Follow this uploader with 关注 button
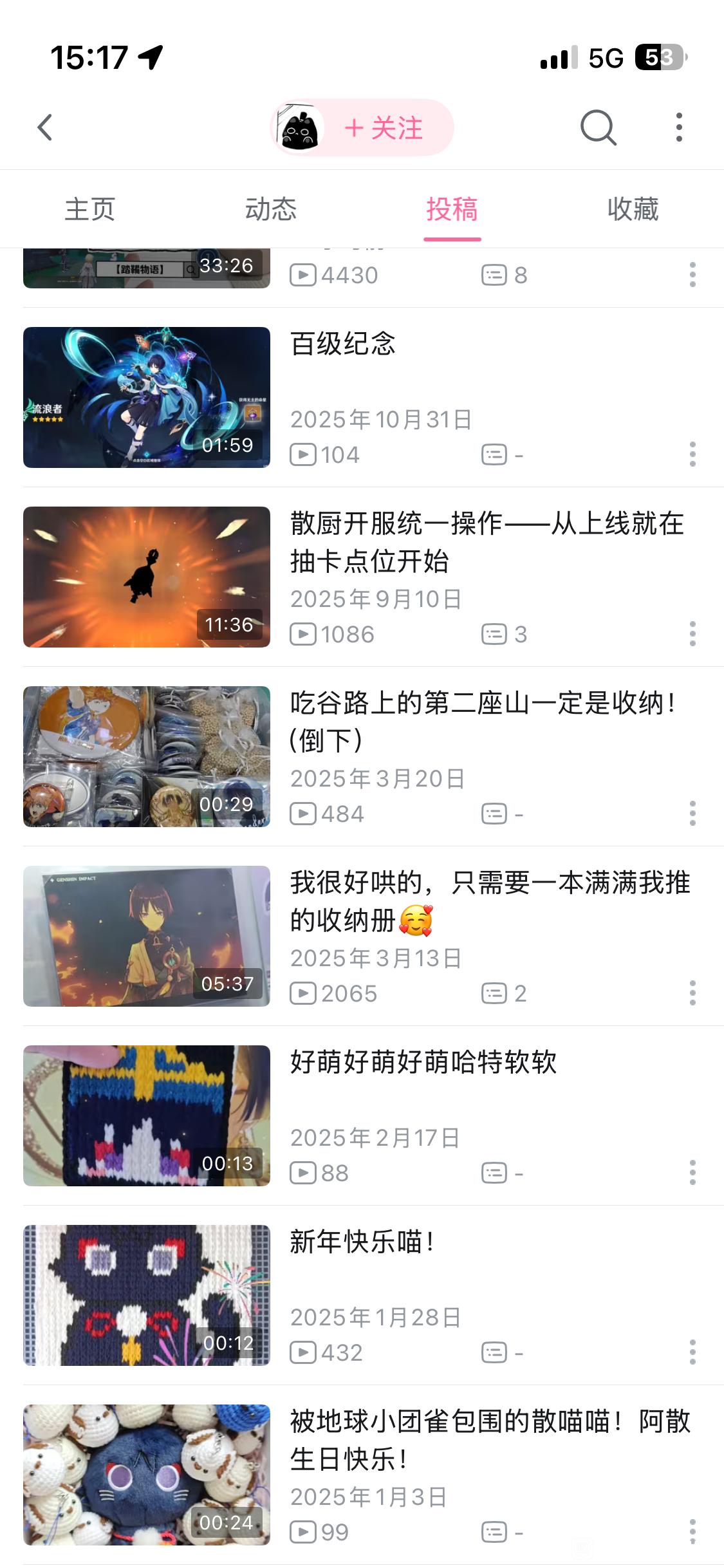 pos(383,128)
